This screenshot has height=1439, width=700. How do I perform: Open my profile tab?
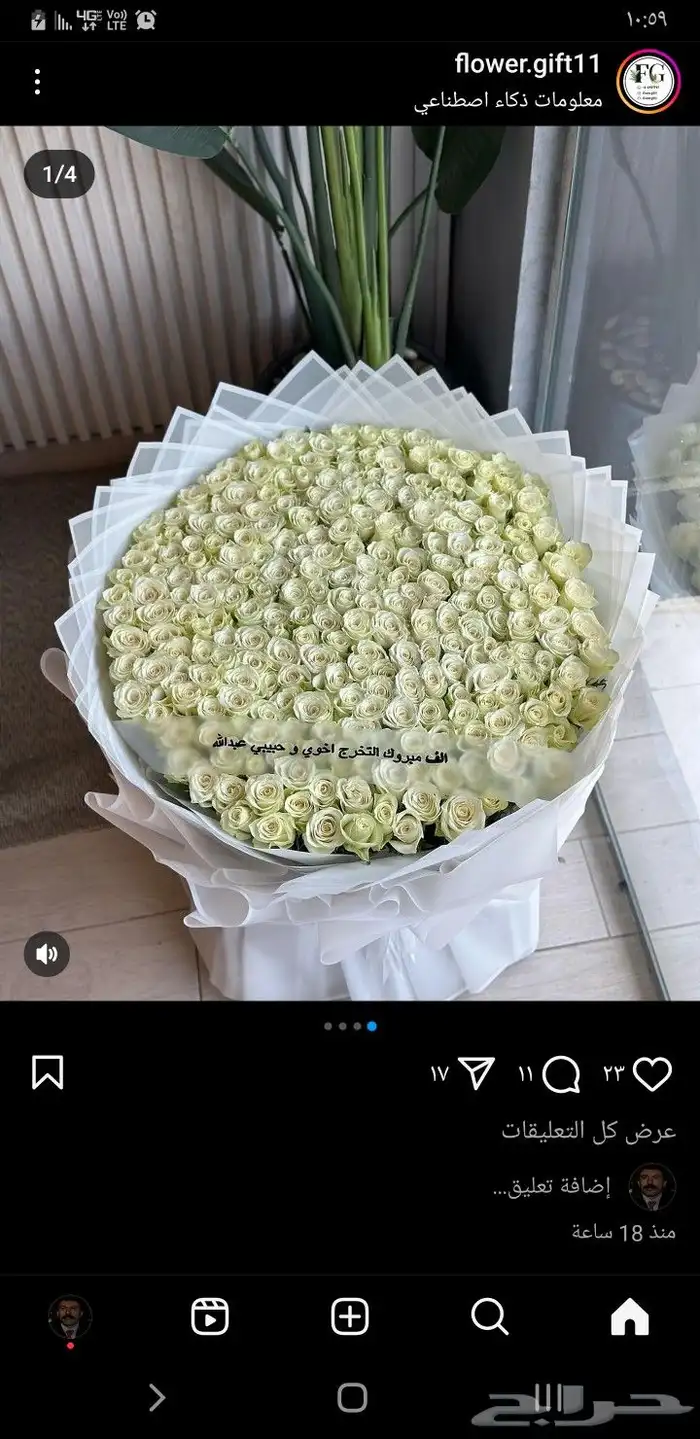[x=70, y=1318]
